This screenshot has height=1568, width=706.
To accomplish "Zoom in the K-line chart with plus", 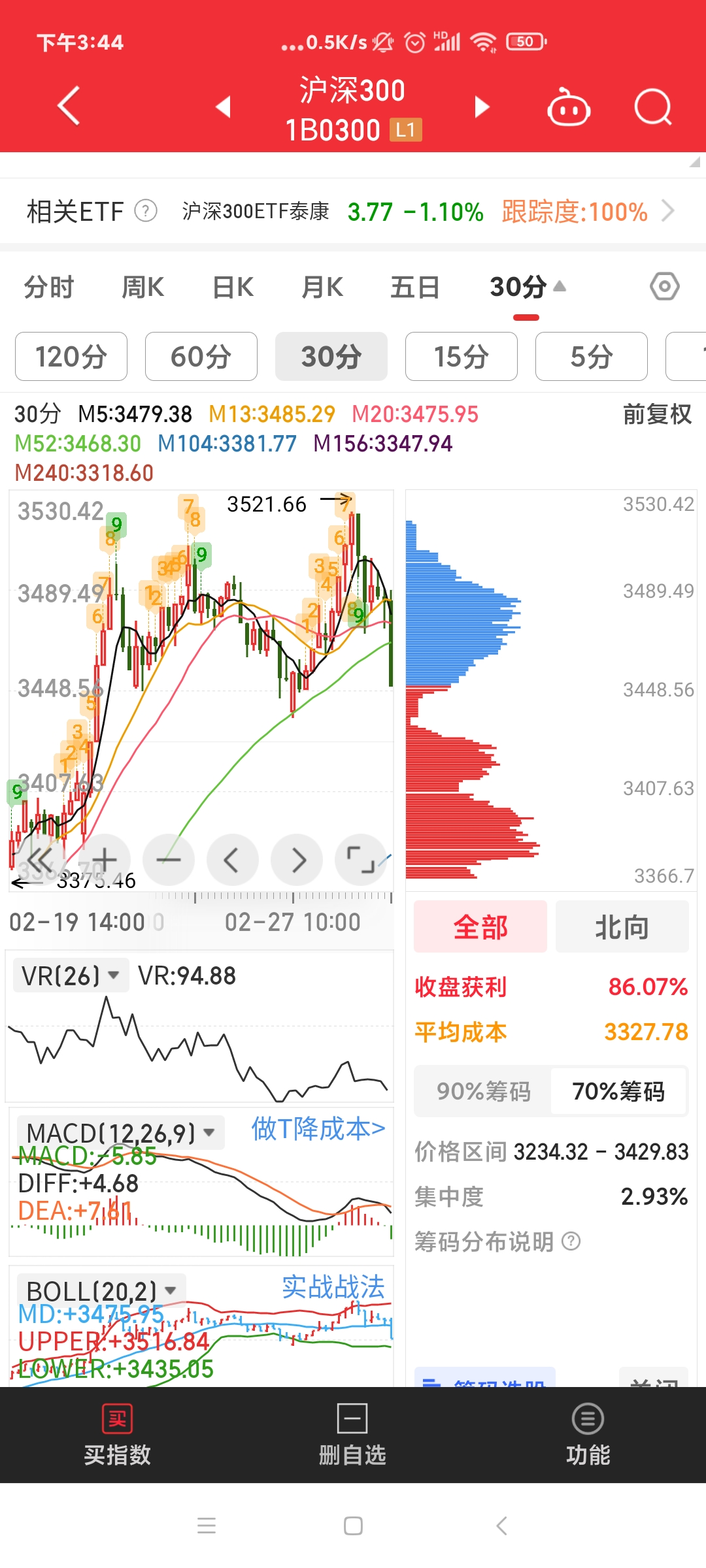I will [105, 860].
